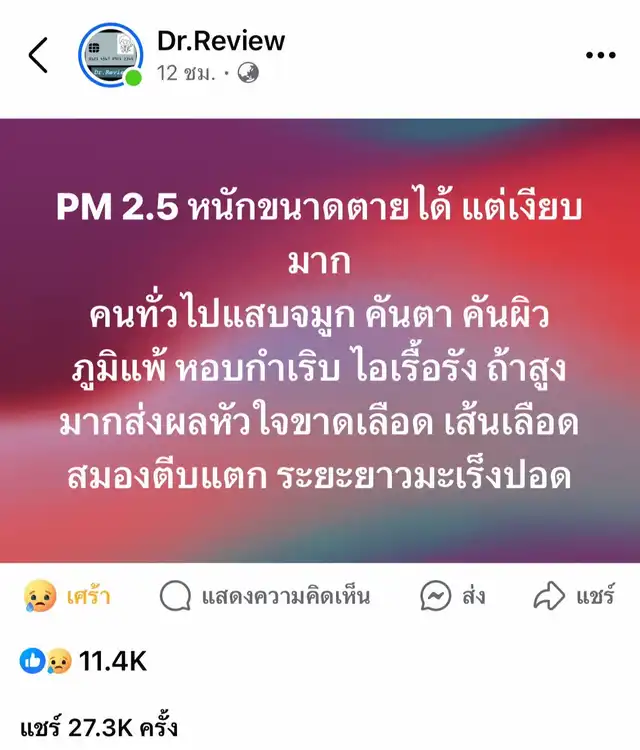The width and height of the screenshot is (640, 750).
Task: View the 27.3K shares list
Action: (x=99, y=728)
